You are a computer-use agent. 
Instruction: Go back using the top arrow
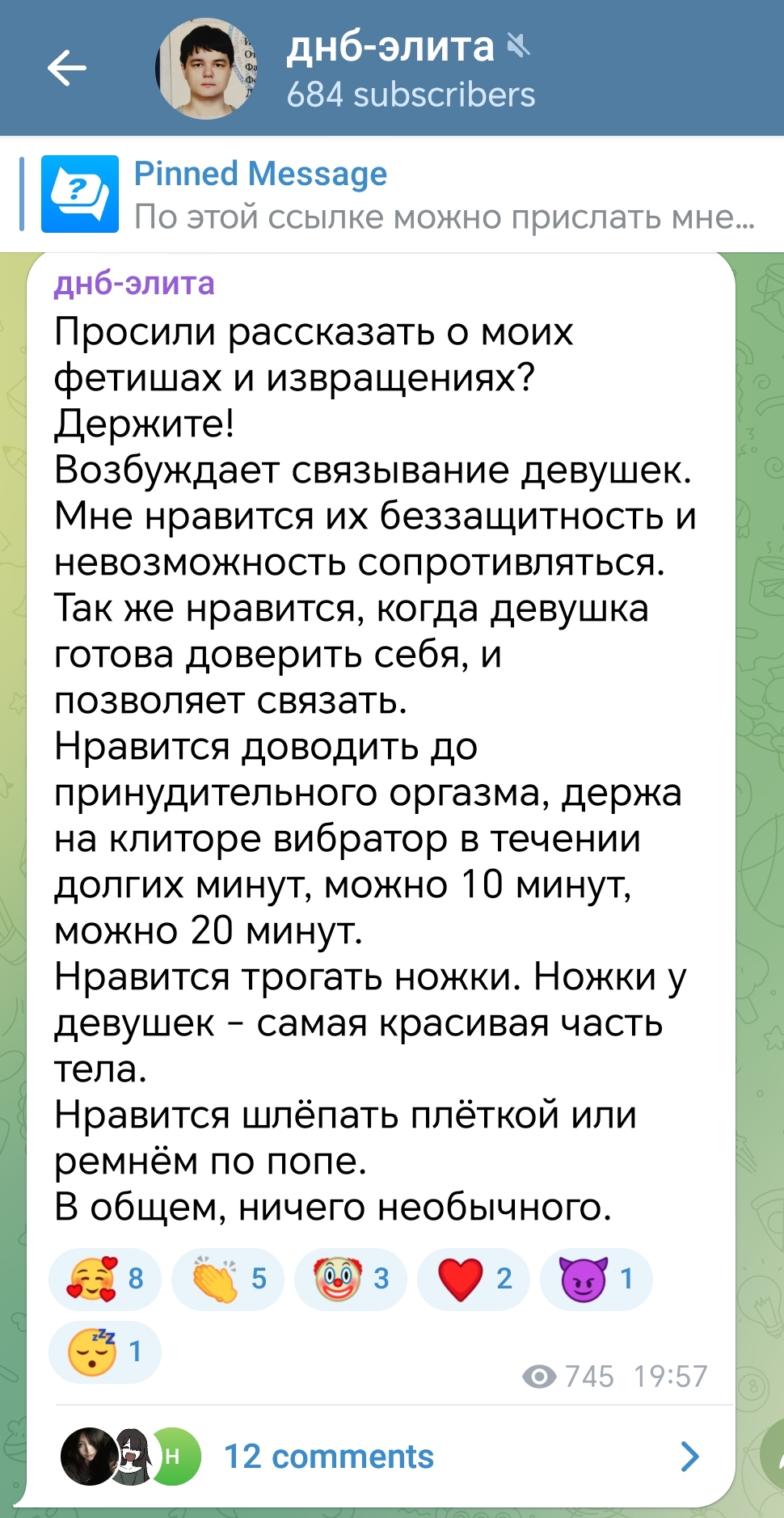click(67, 68)
